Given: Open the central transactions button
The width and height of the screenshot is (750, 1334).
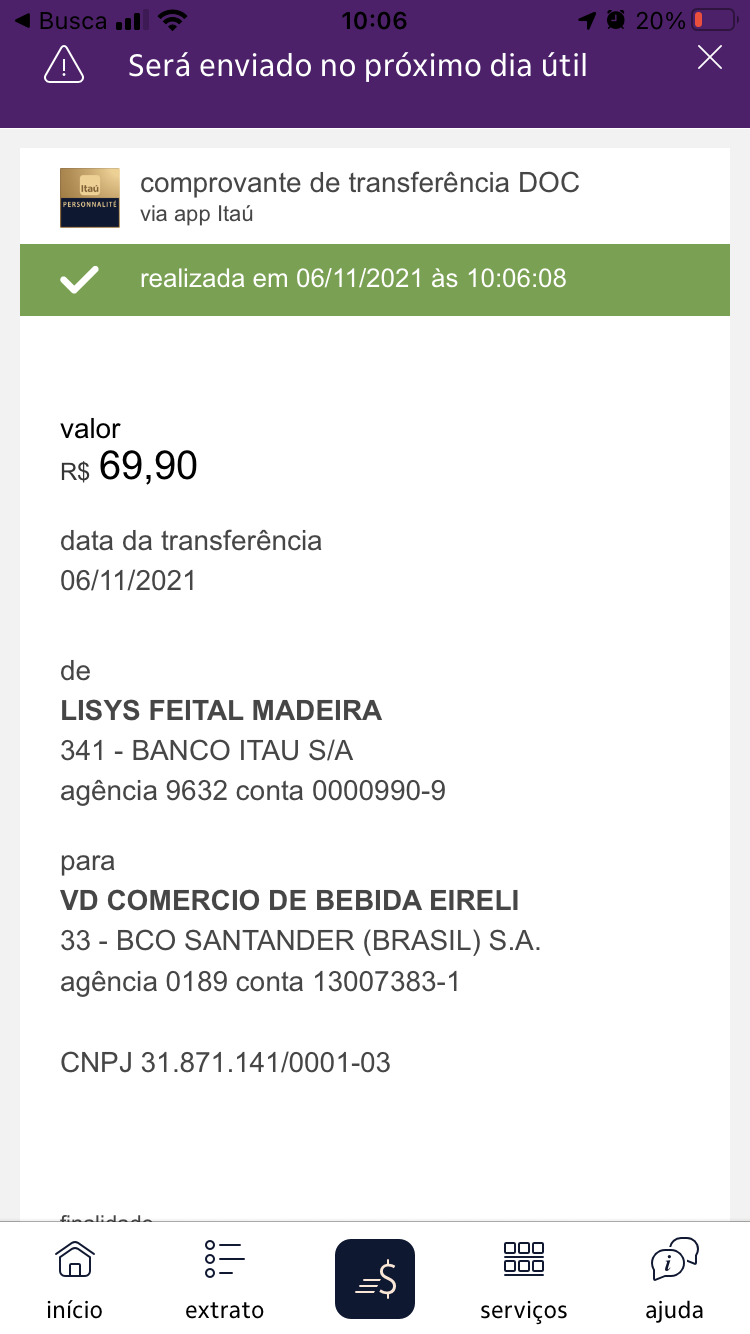Looking at the screenshot, I should point(375,1278).
